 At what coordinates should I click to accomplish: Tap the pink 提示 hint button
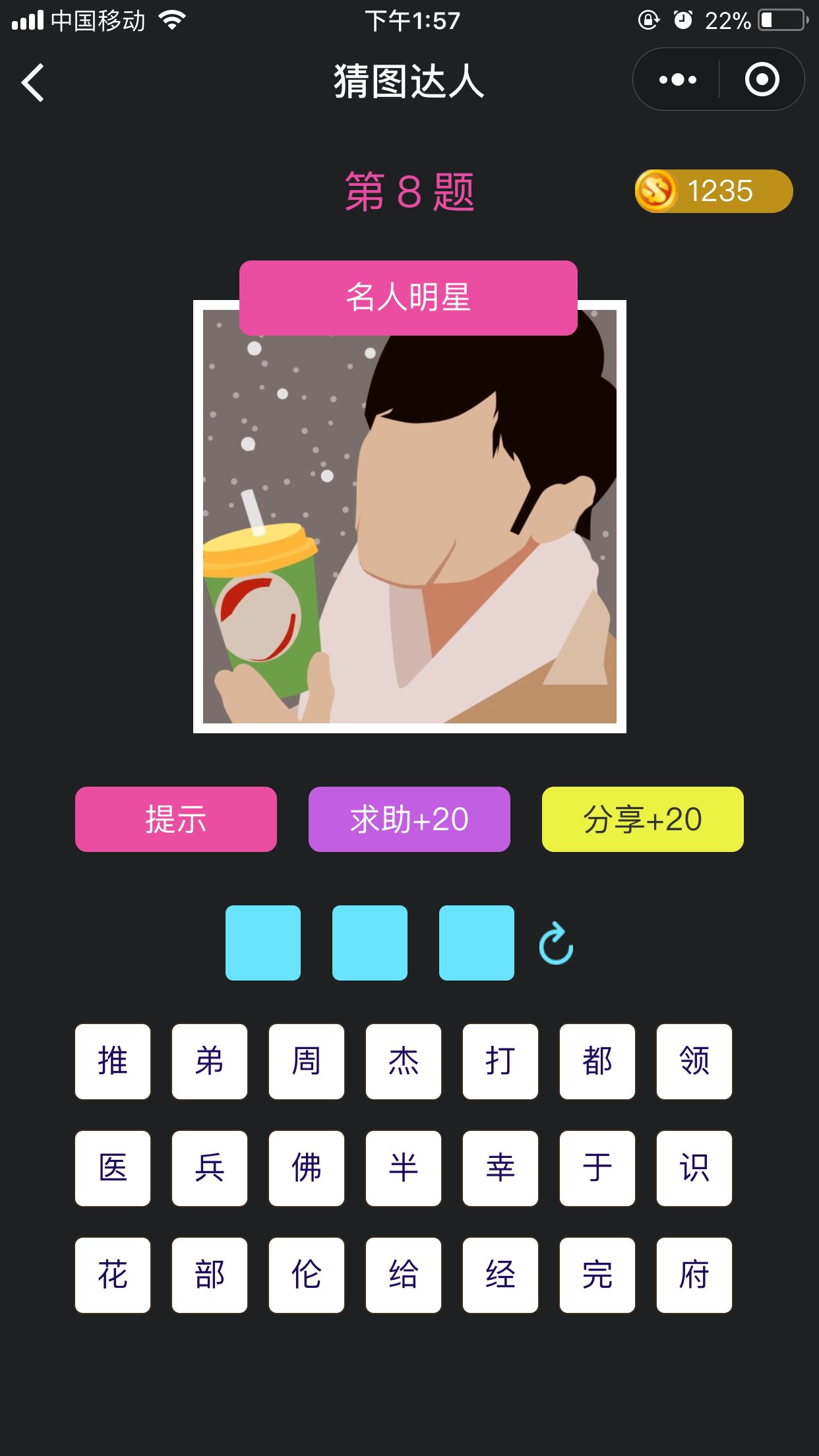[175, 819]
